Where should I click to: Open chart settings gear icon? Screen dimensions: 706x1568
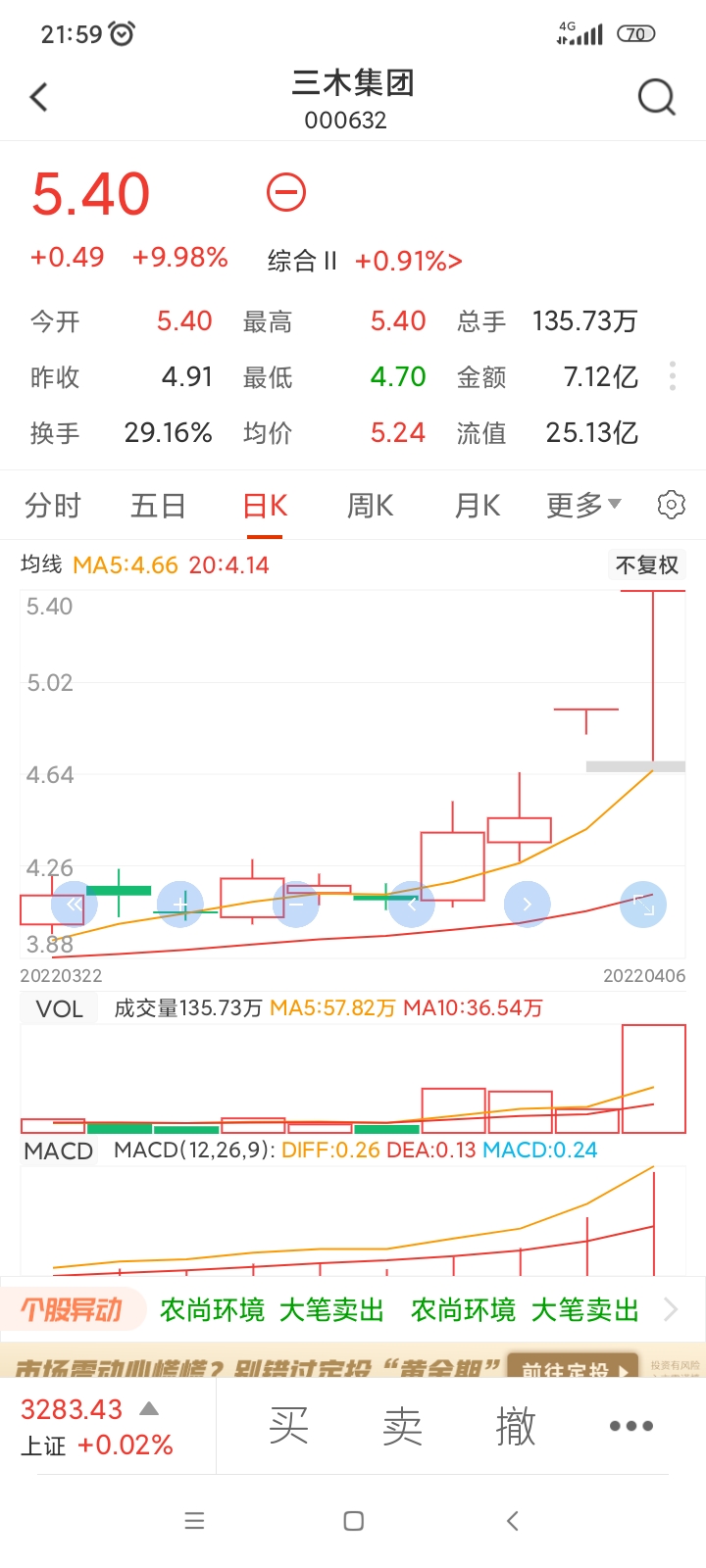pos(672,505)
